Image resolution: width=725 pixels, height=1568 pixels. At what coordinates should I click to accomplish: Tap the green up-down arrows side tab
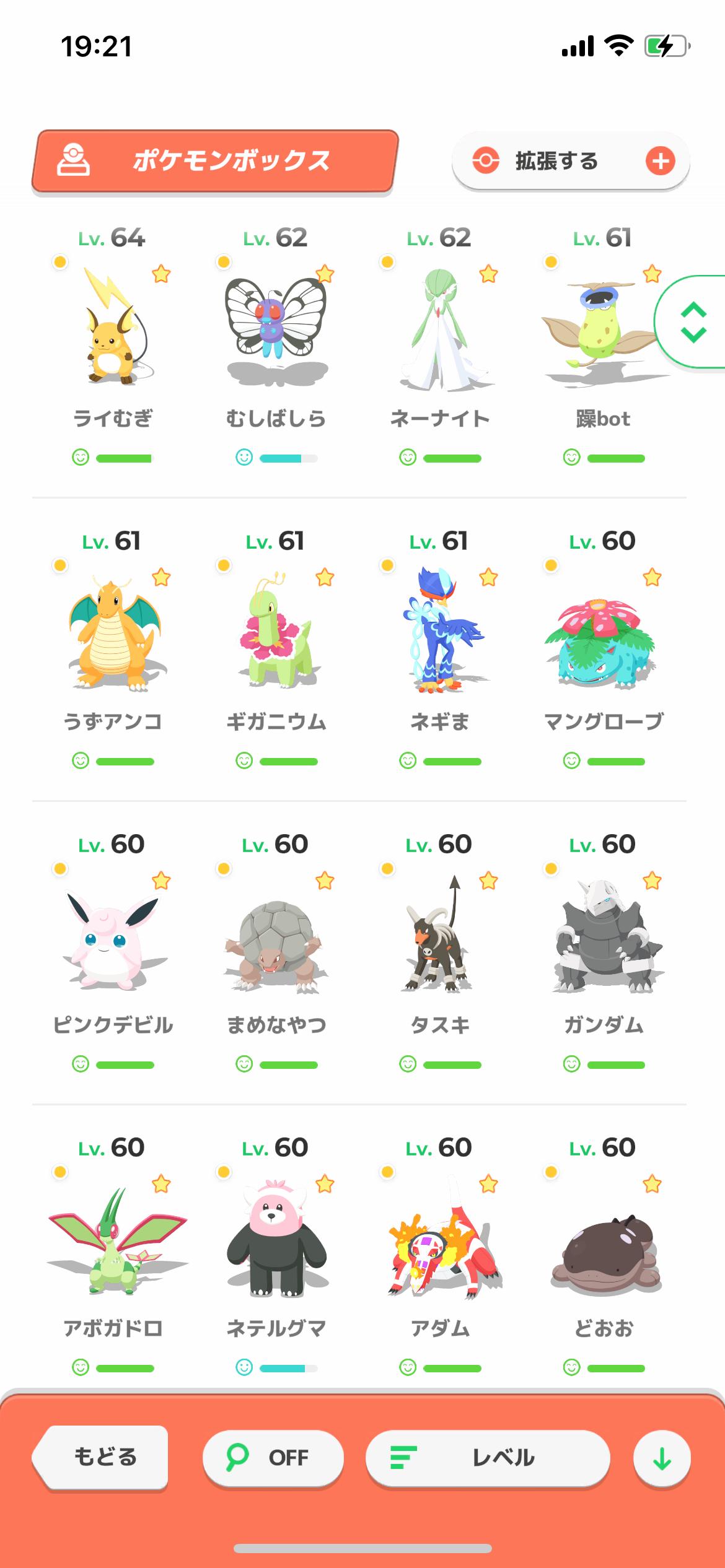coord(693,322)
